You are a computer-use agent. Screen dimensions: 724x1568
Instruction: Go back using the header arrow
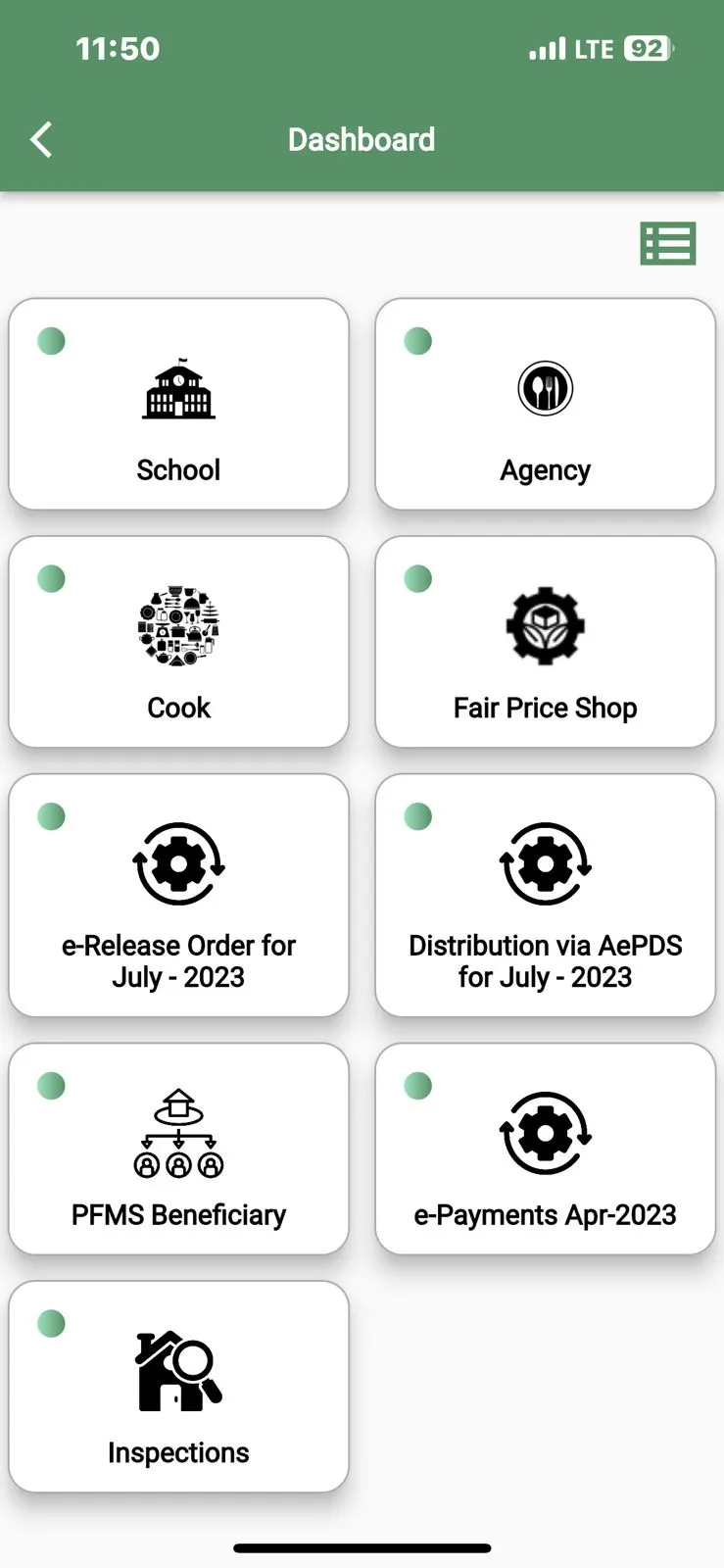pyautogui.click(x=41, y=140)
